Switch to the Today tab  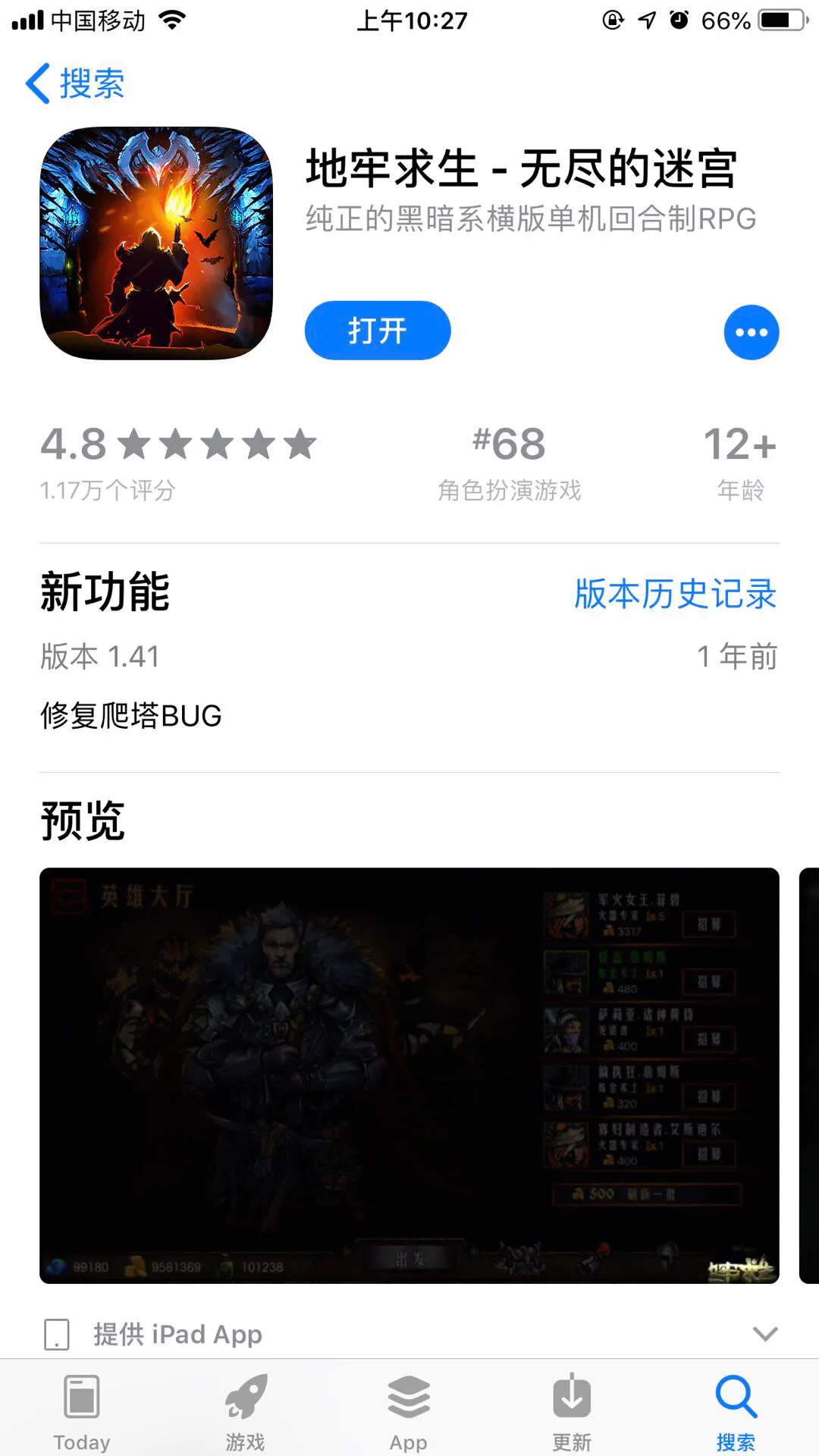point(81,1407)
